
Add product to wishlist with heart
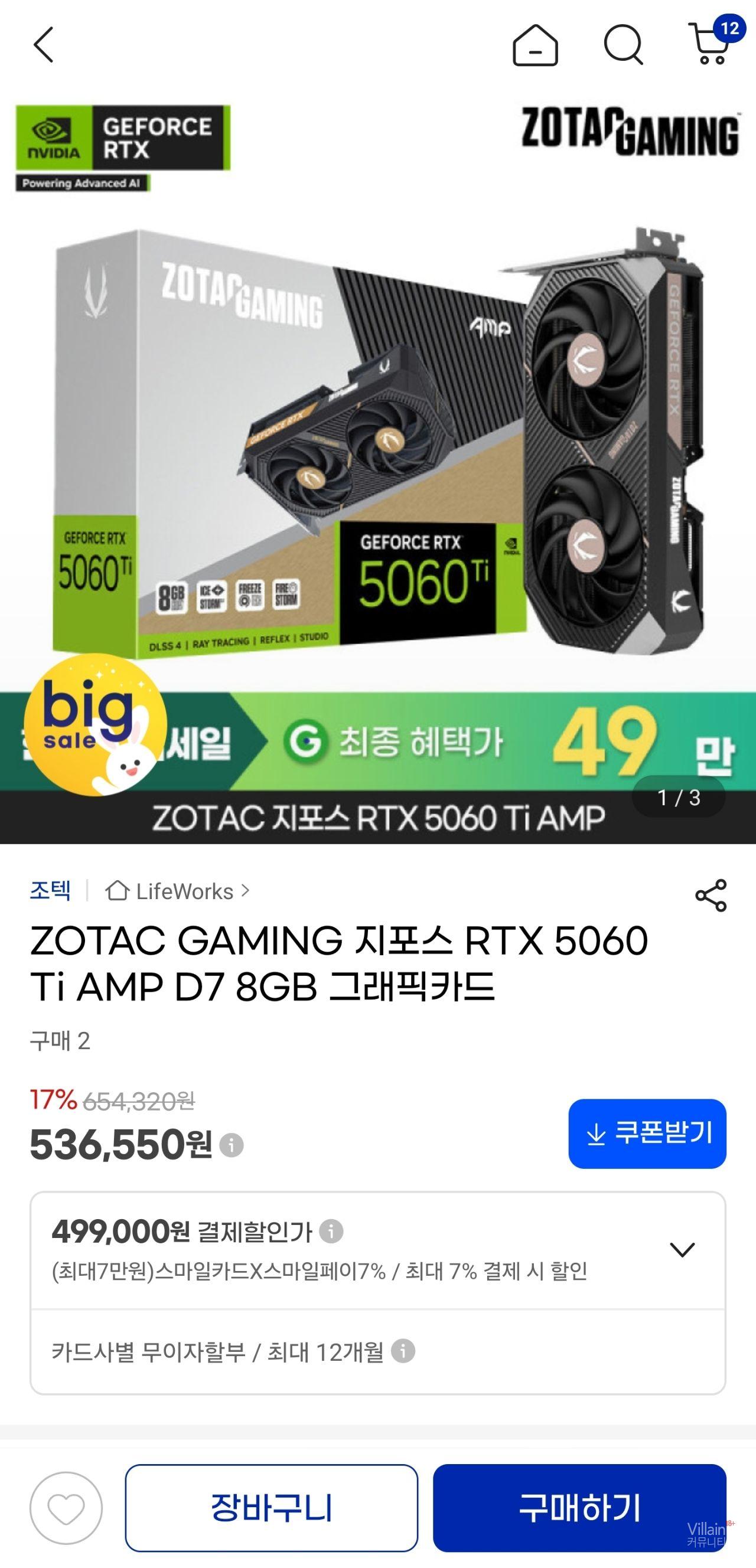tap(66, 1508)
